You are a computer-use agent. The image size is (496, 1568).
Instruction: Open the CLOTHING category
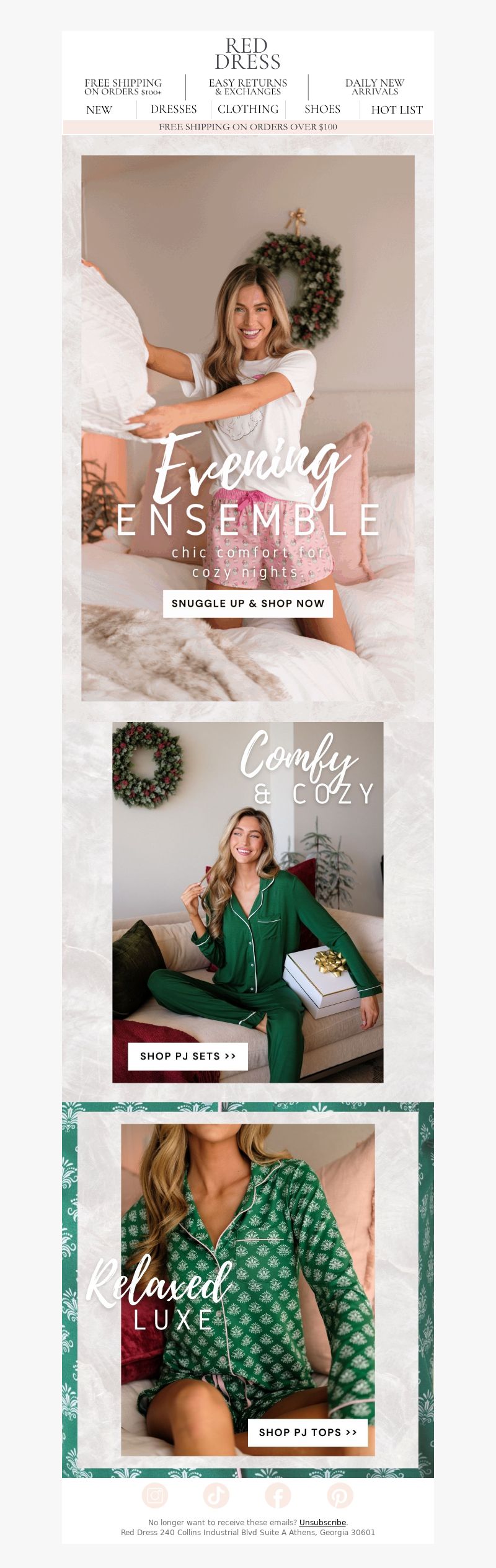click(x=248, y=110)
